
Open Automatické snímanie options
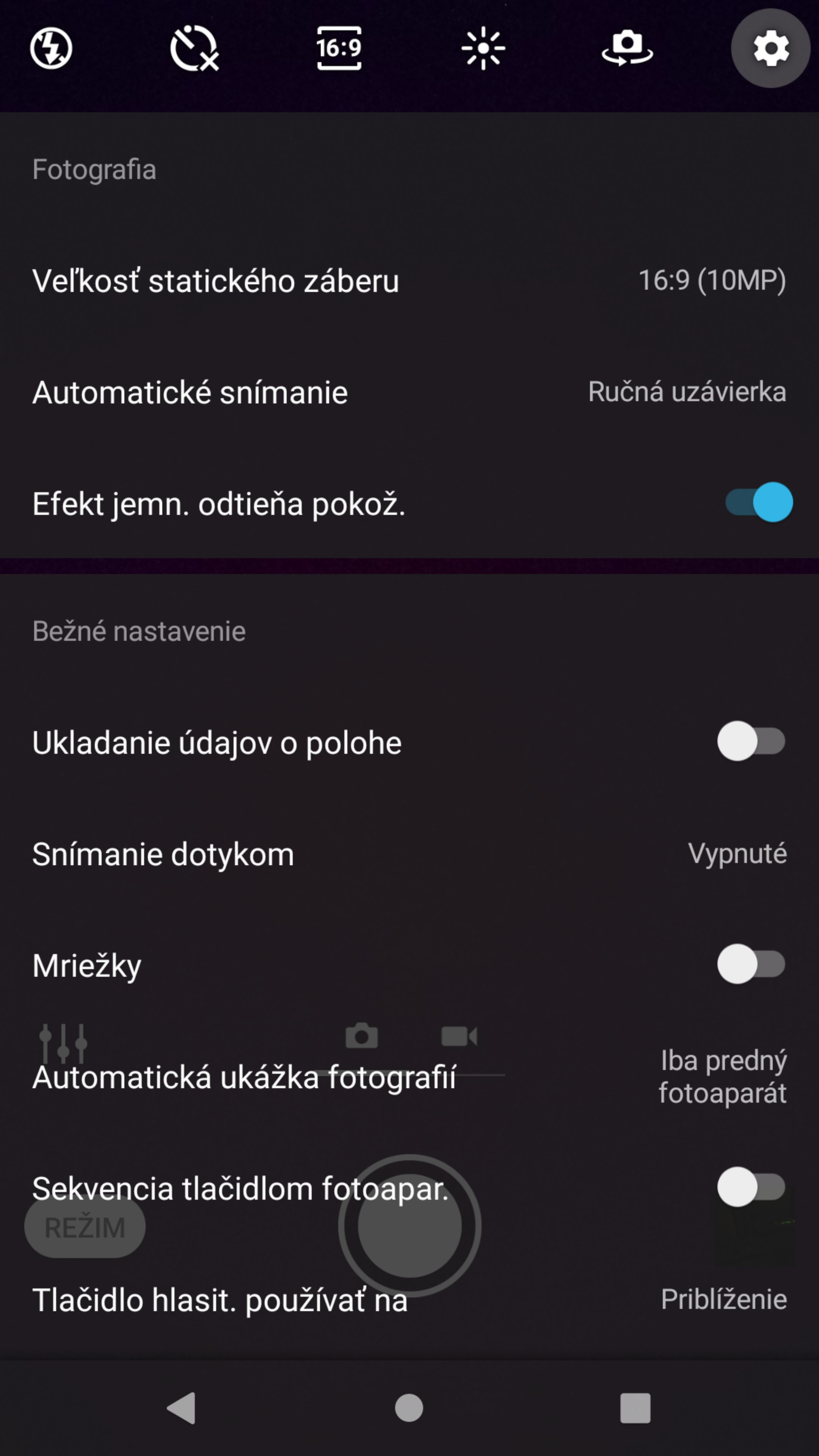(409, 392)
